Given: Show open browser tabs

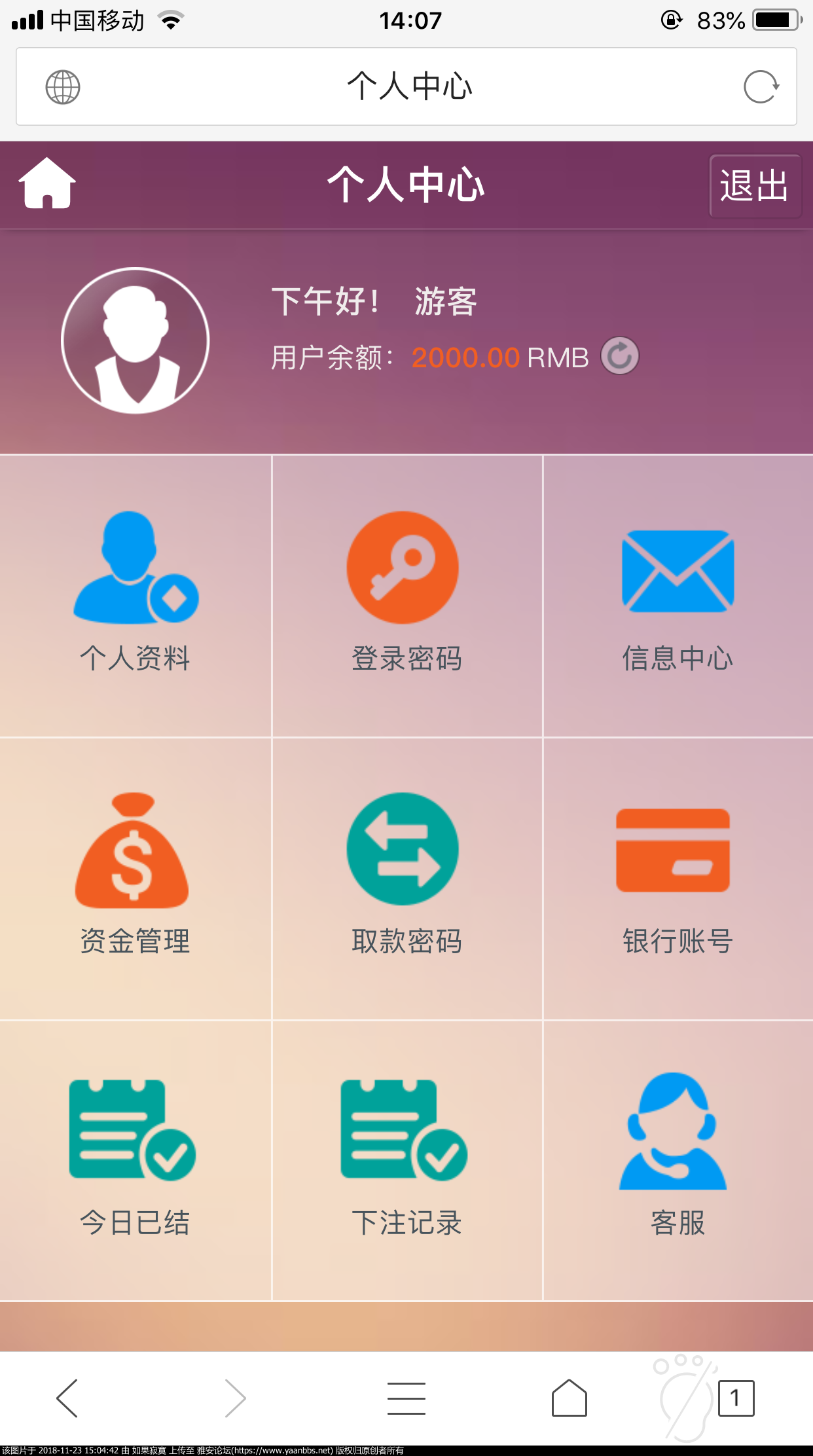Looking at the screenshot, I should coord(736,1398).
